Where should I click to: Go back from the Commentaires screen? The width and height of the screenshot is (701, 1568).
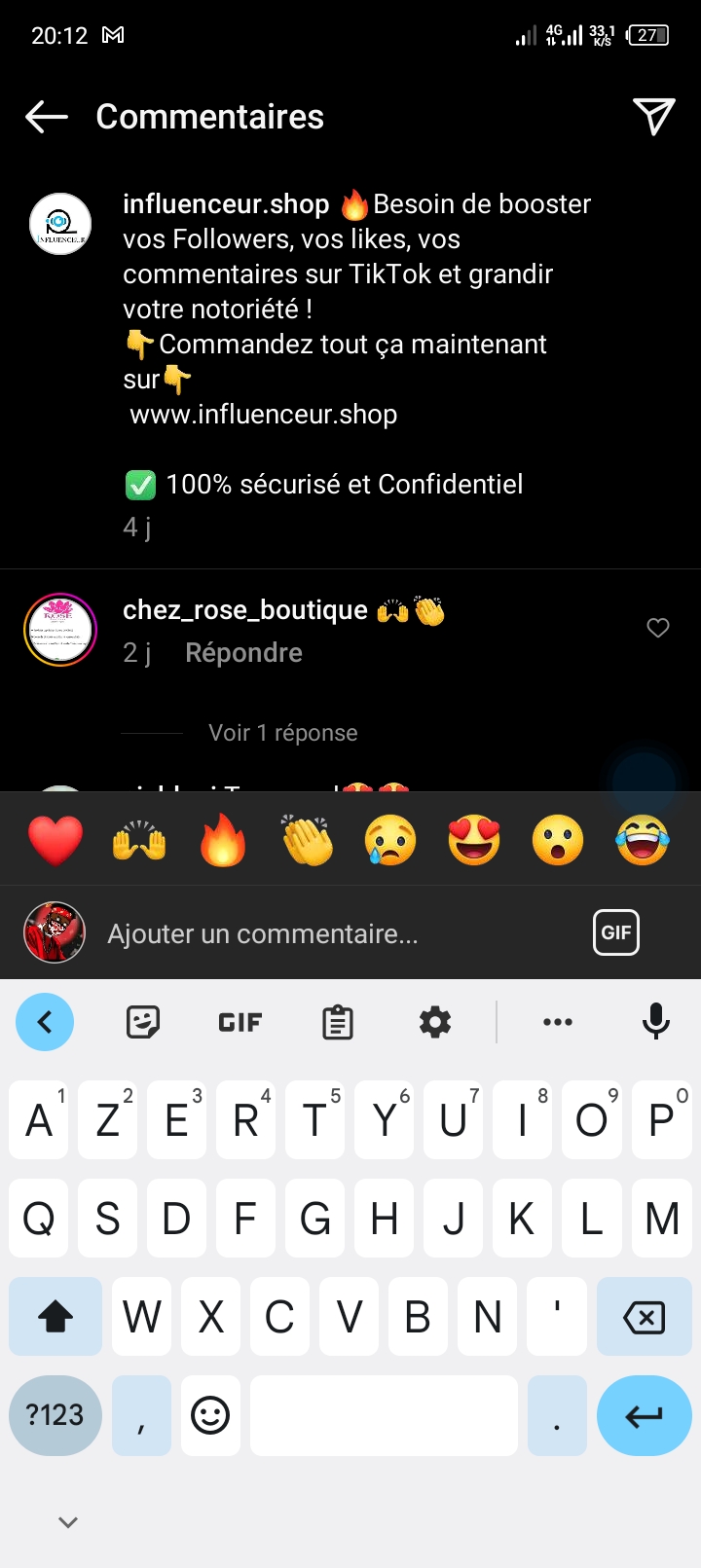(47, 117)
